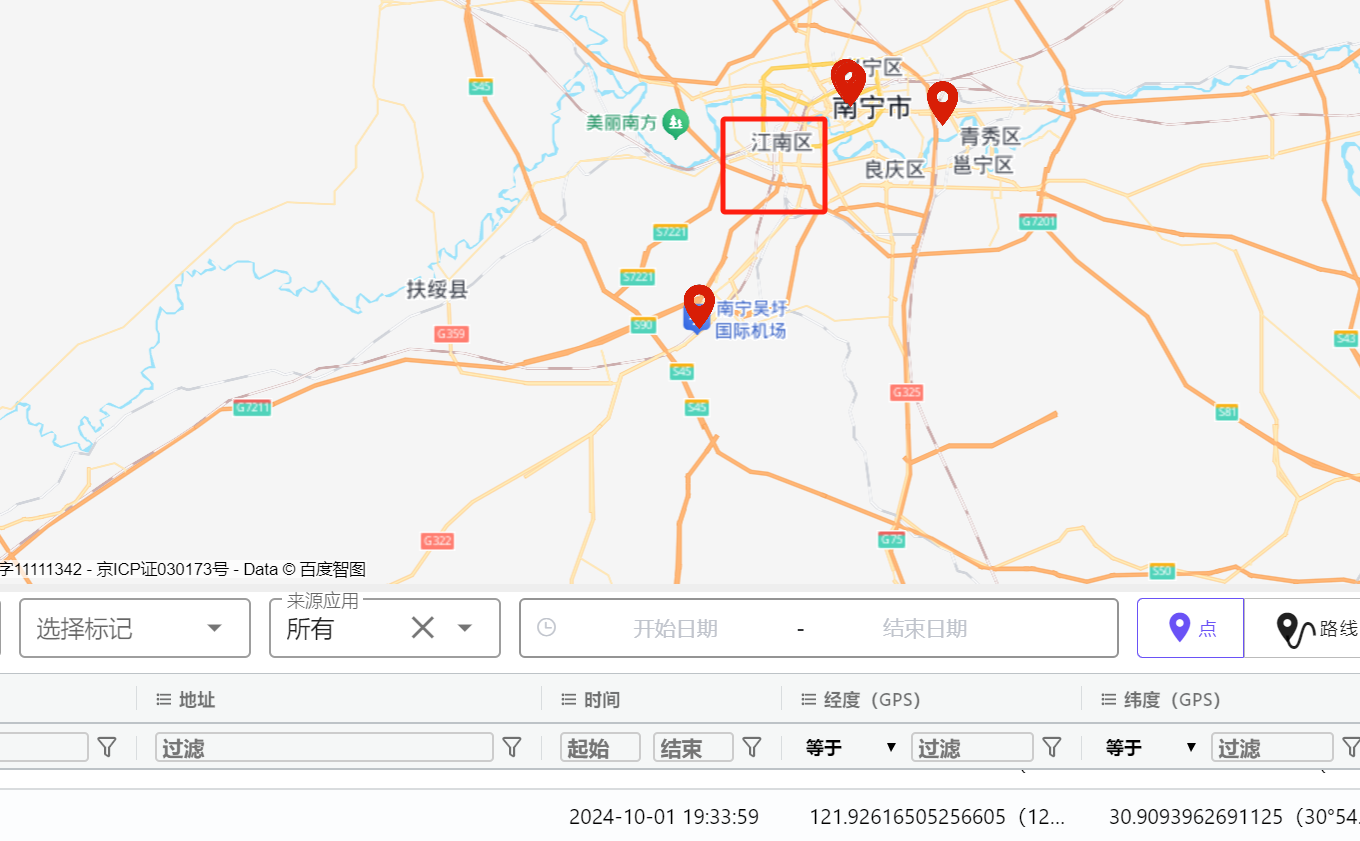Pick a start date in 开始日期
The height and width of the screenshot is (841, 1360).
point(675,628)
